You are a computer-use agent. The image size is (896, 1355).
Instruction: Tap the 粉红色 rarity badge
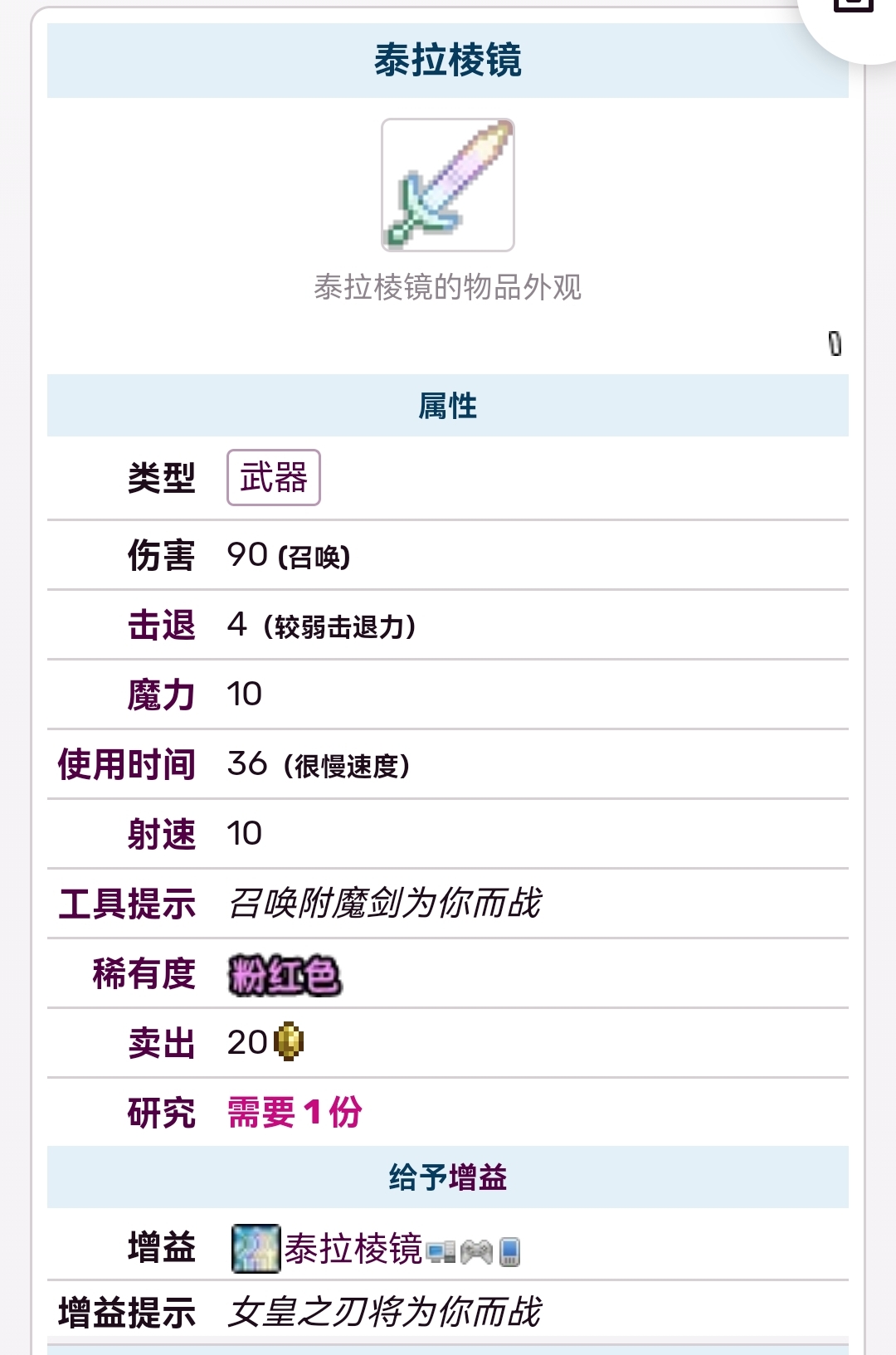point(285,975)
